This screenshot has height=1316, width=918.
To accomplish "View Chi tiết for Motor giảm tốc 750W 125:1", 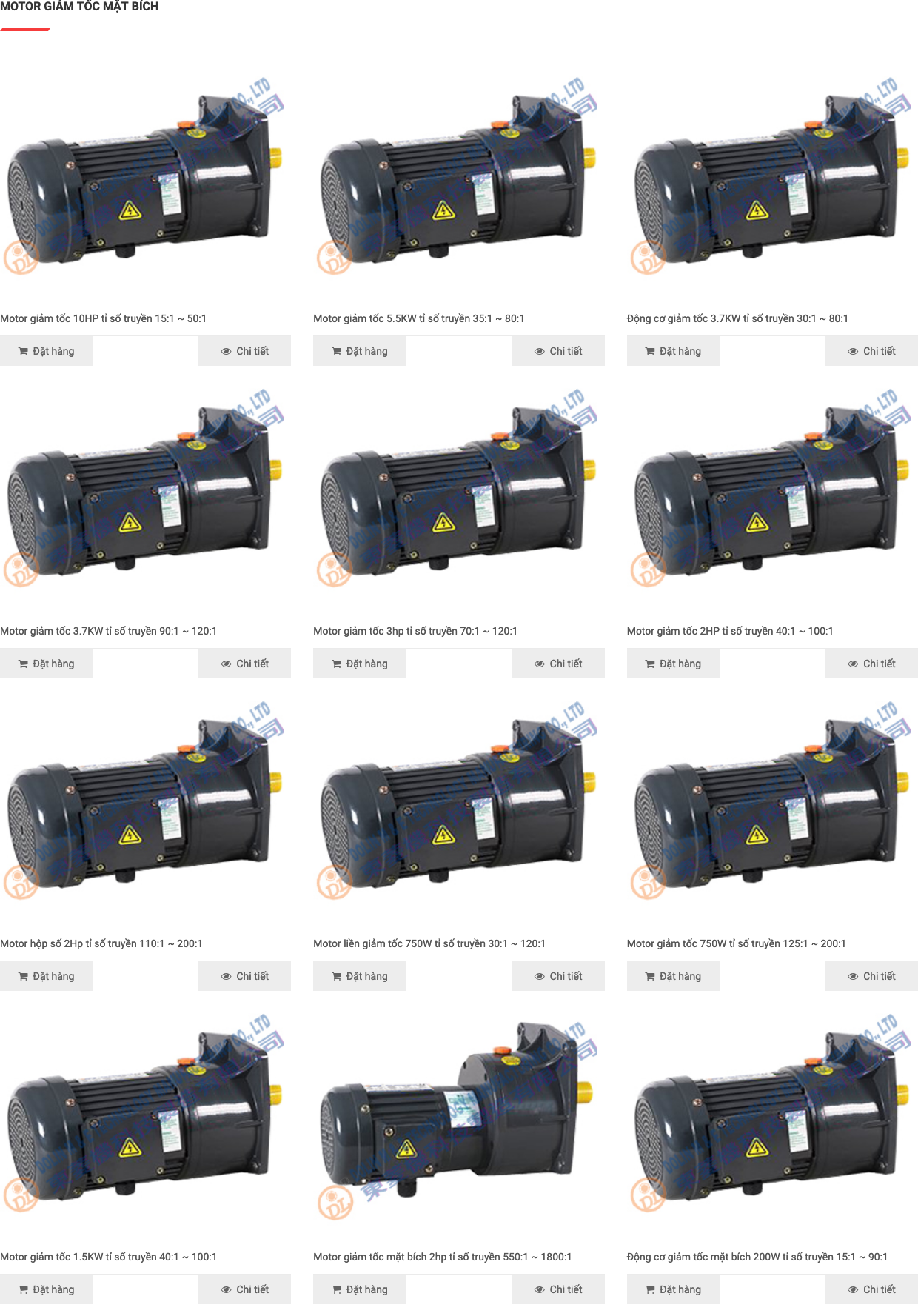I will click(871, 976).
